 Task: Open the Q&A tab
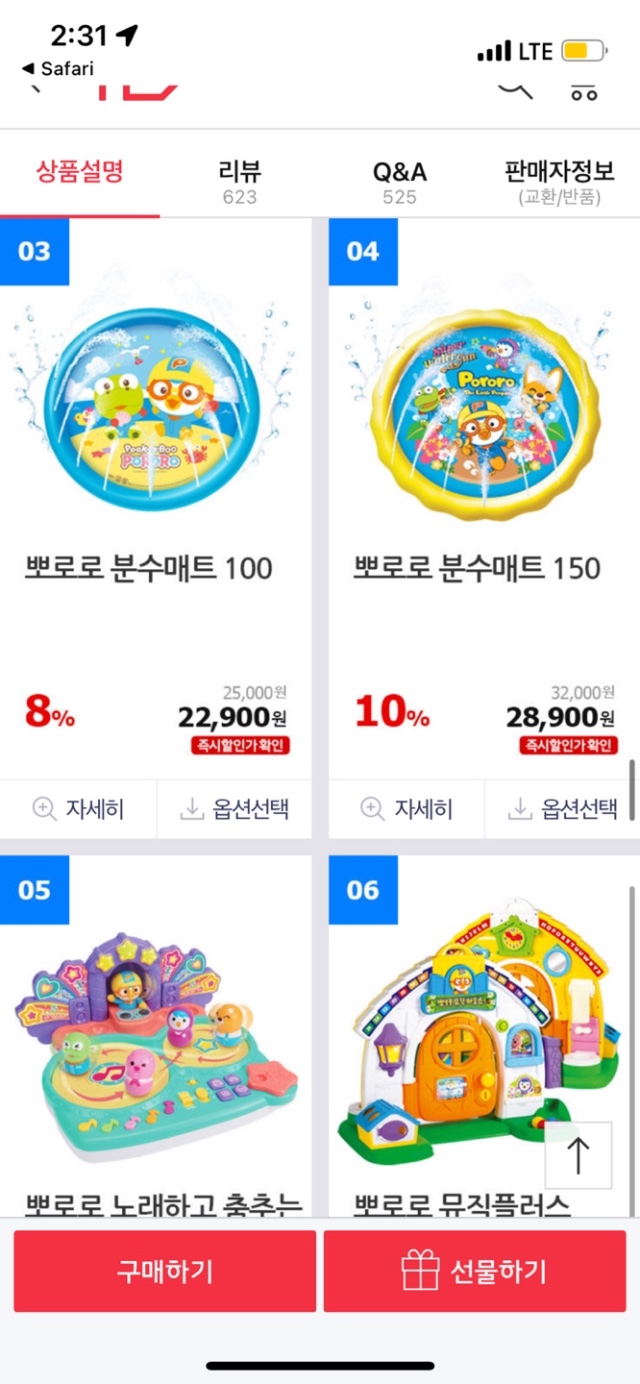400,181
